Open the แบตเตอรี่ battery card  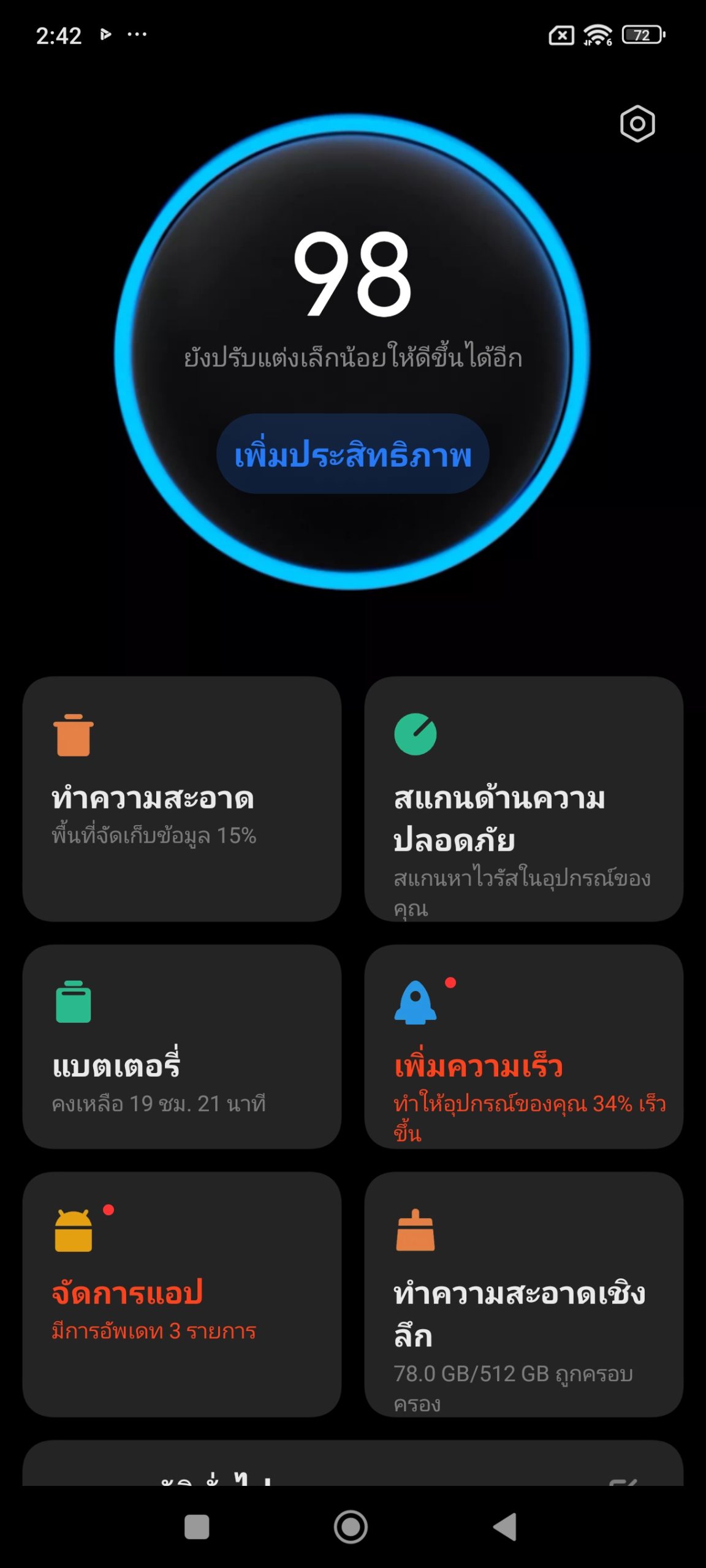tap(182, 1047)
